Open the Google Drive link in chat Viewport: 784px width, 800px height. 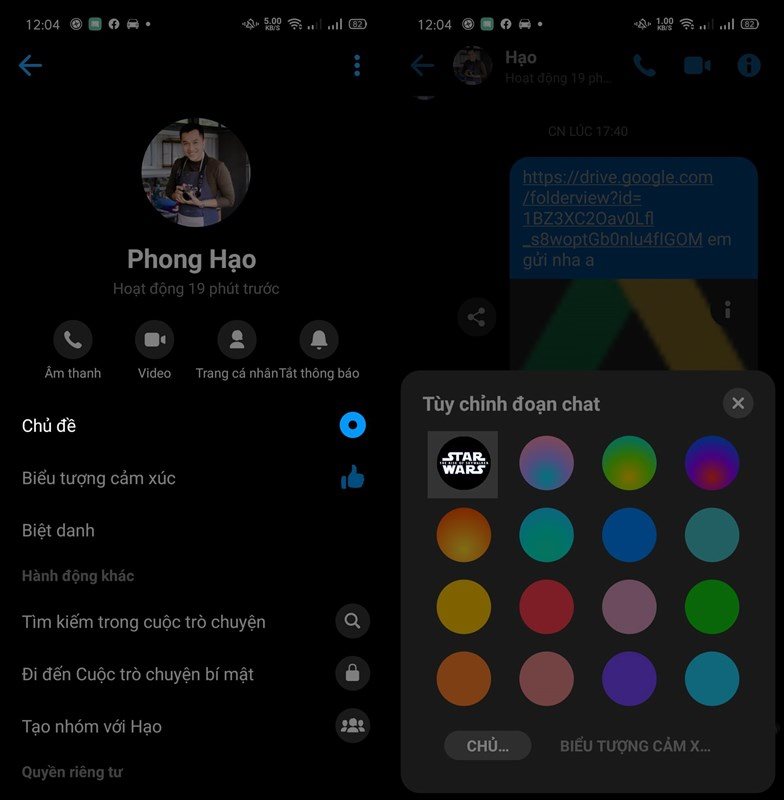[617, 208]
